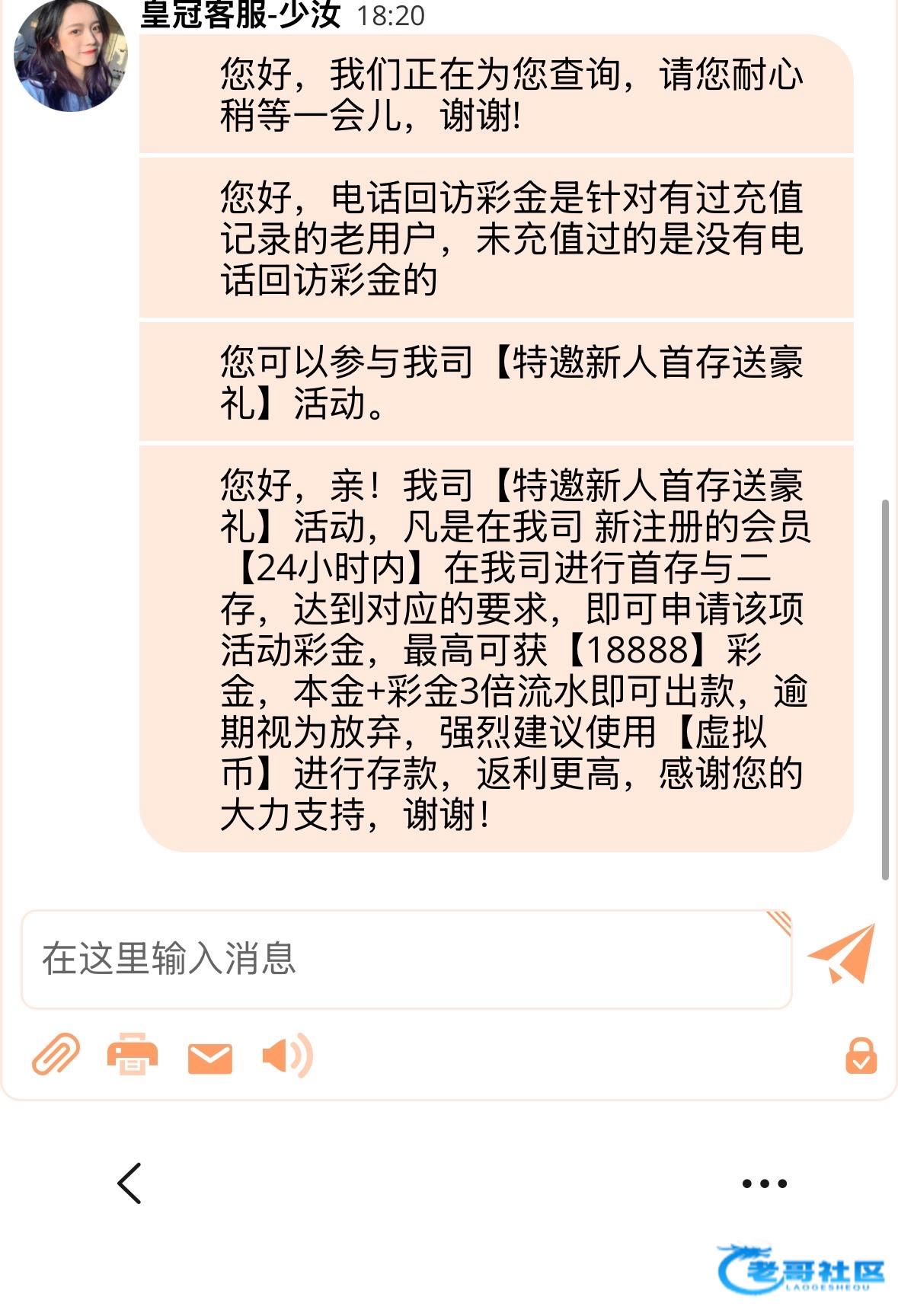Email the chat transcript

click(x=209, y=1058)
